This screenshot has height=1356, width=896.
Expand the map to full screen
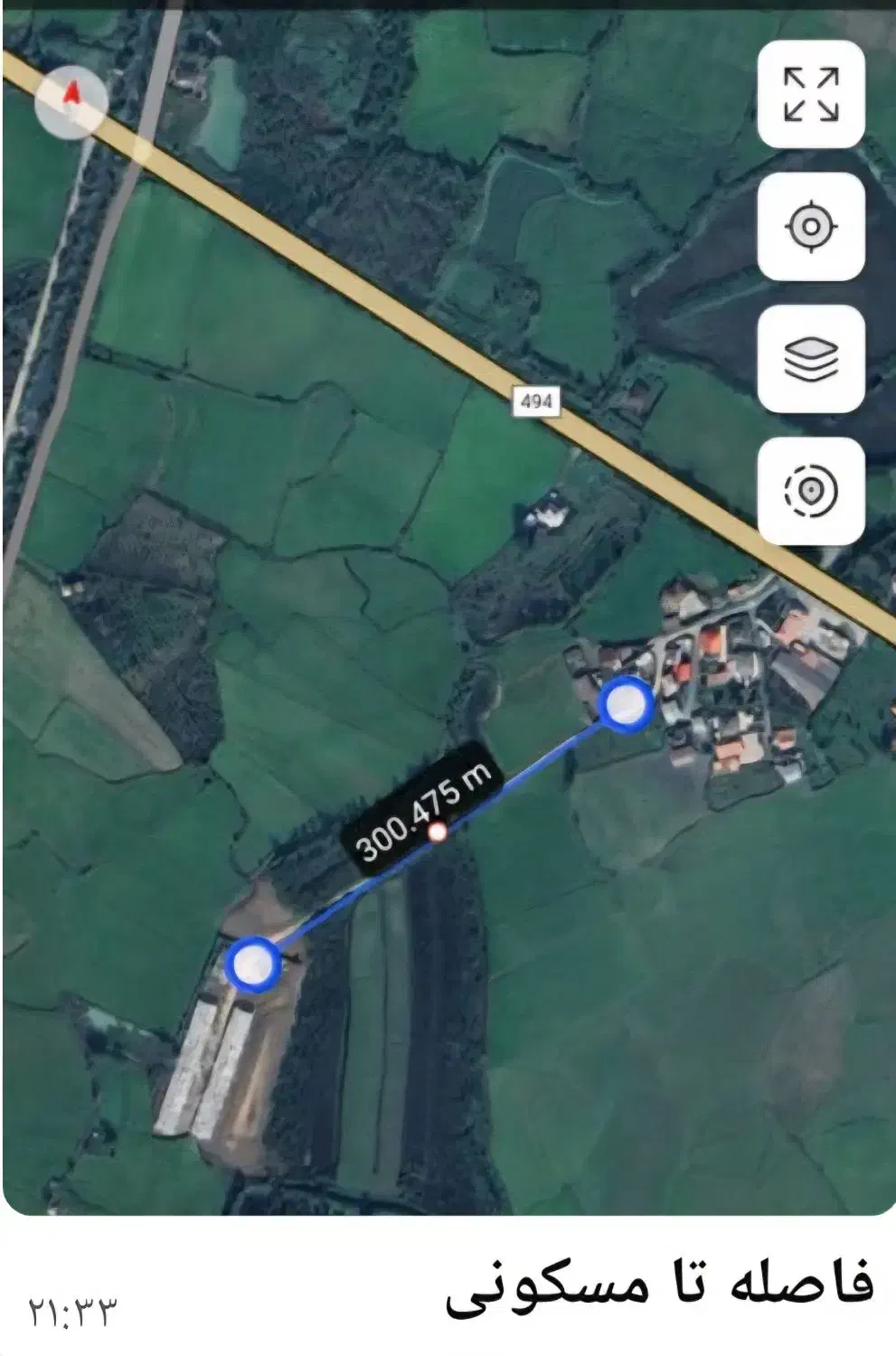pyautogui.click(x=810, y=94)
